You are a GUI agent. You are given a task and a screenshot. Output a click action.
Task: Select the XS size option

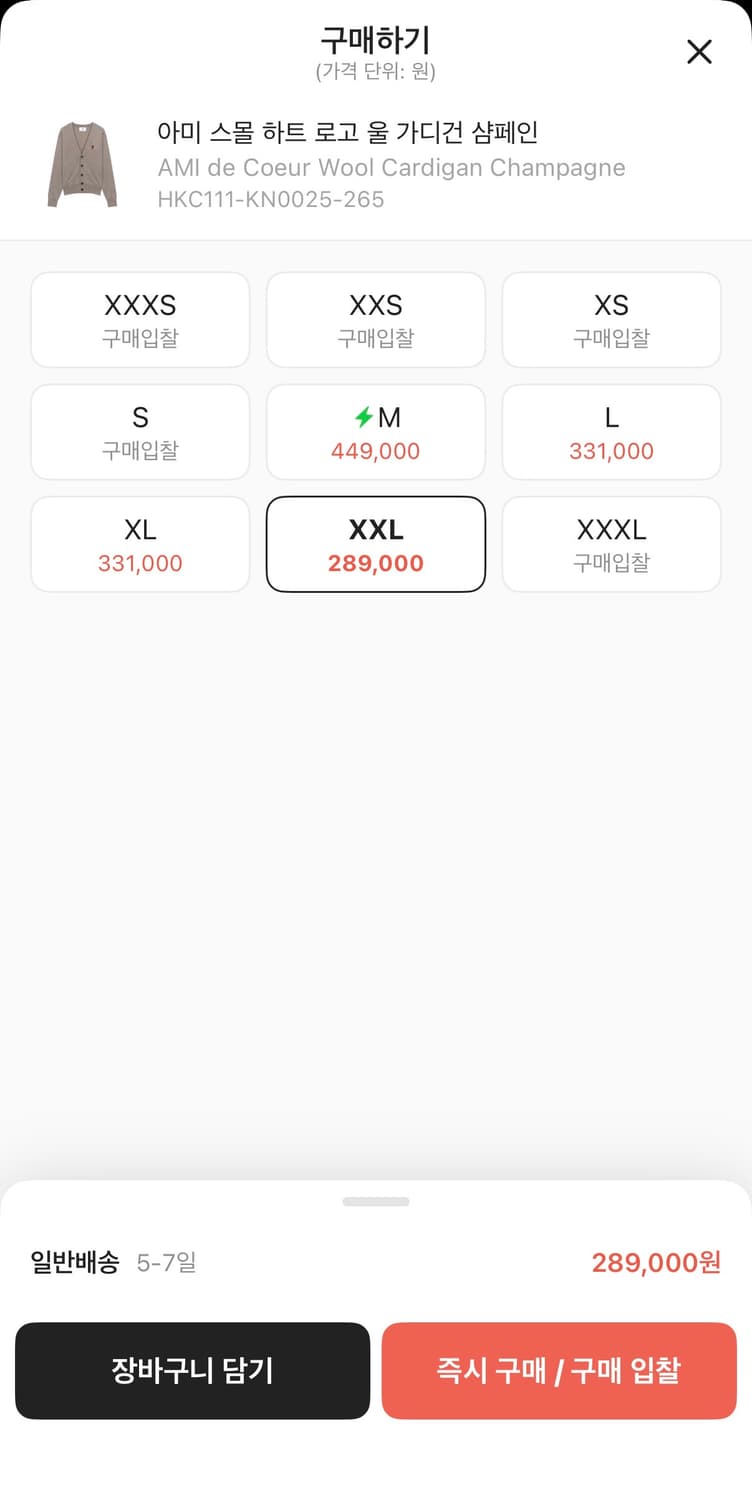coord(611,320)
